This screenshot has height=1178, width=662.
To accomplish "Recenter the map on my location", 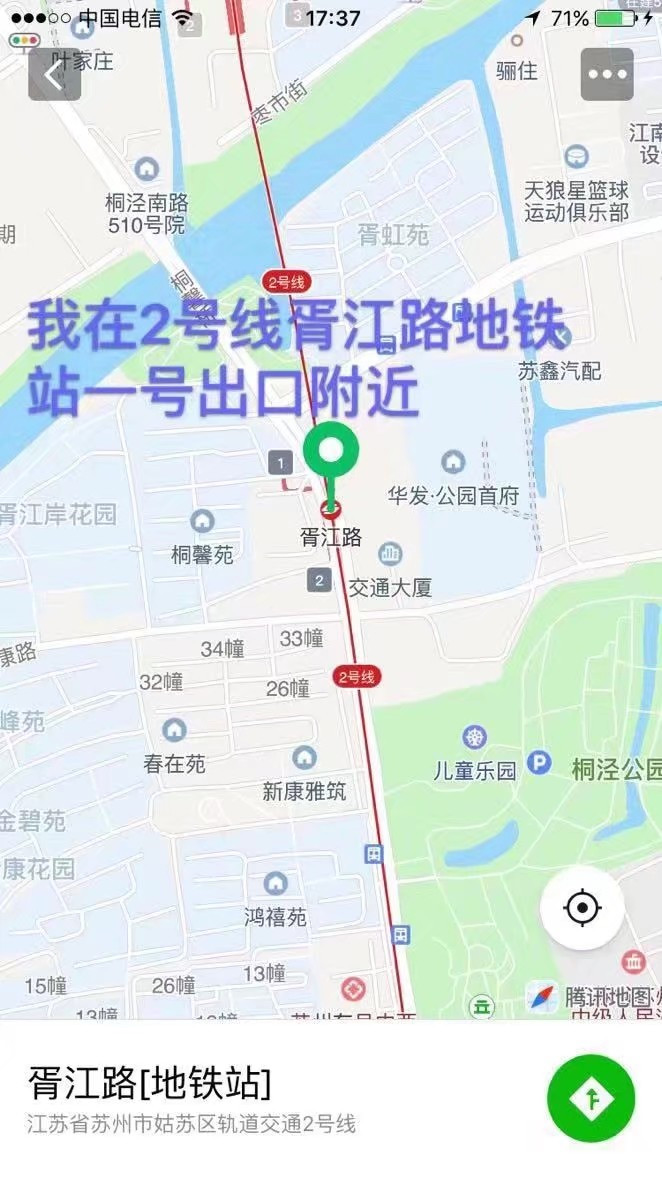I will click(582, 908).
